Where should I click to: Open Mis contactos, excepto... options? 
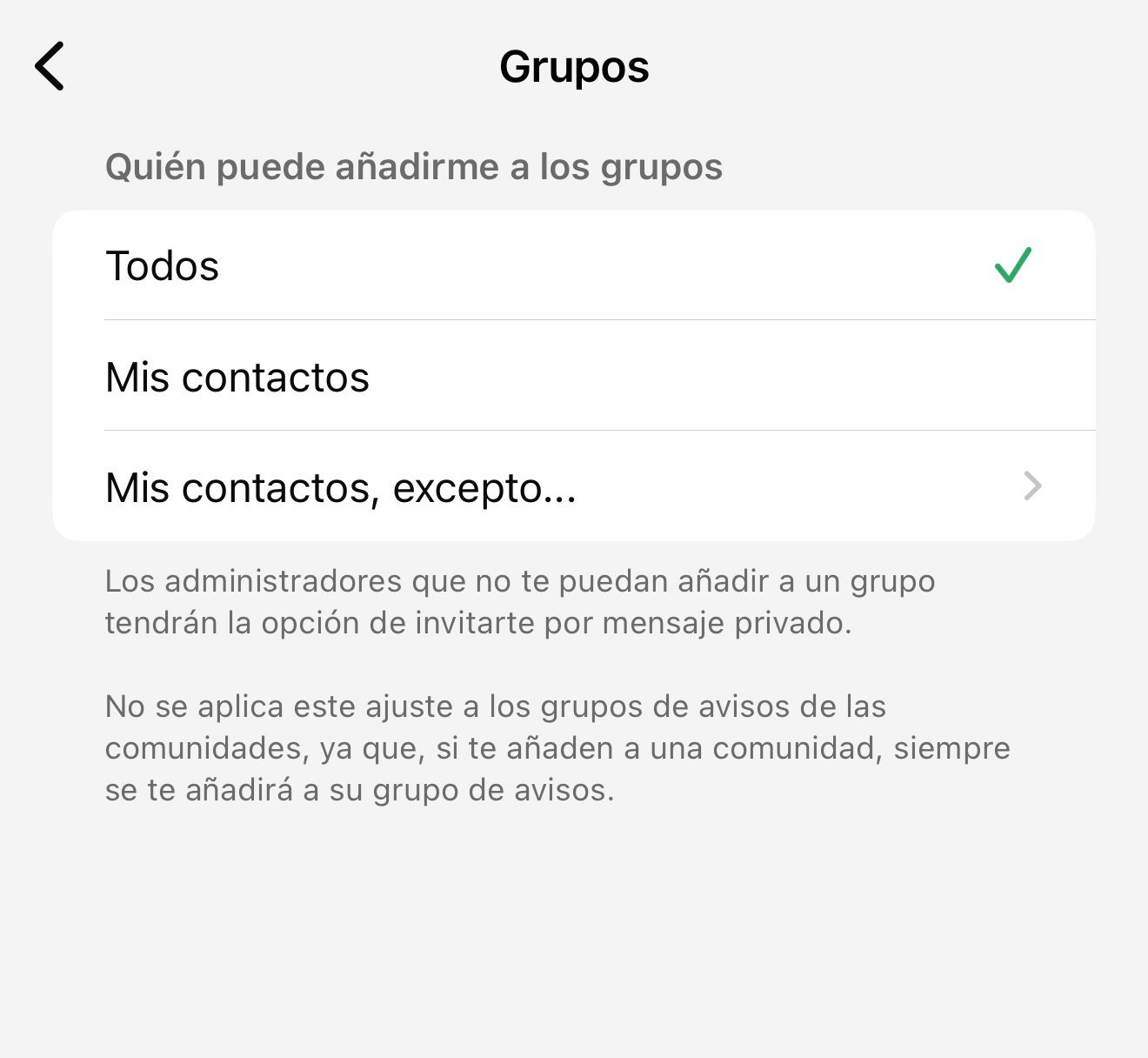pos(572,487)
